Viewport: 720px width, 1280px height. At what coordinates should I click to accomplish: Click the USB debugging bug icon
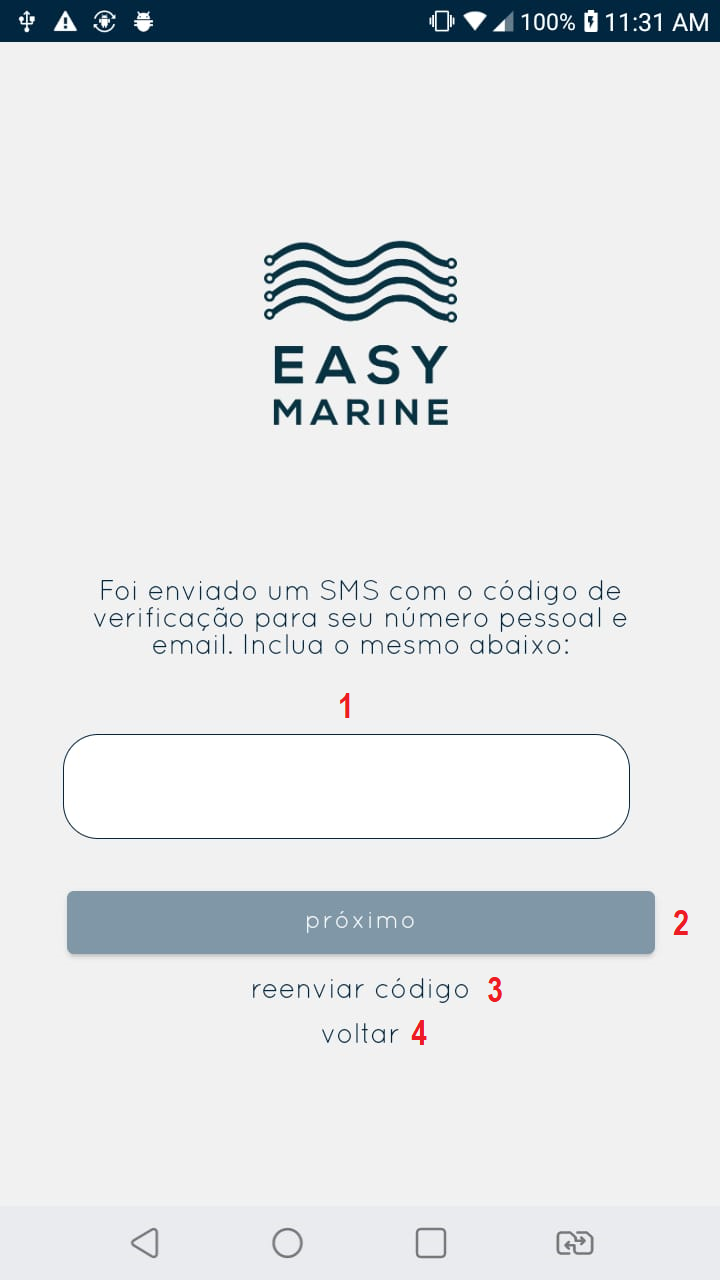[145, 20]
